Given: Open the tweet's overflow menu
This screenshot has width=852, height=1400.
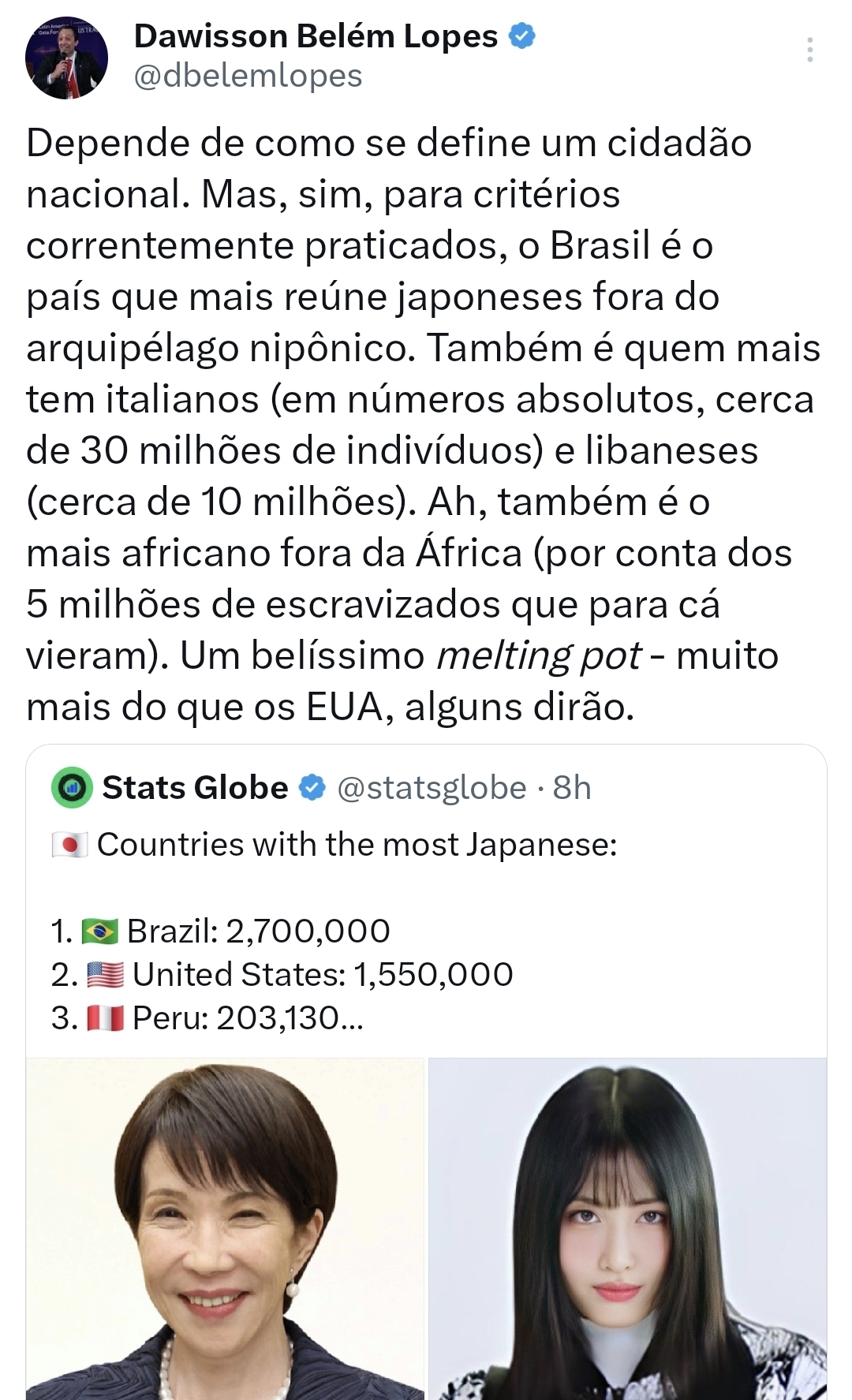Looking at the screenshot, I should coord(809,50).
